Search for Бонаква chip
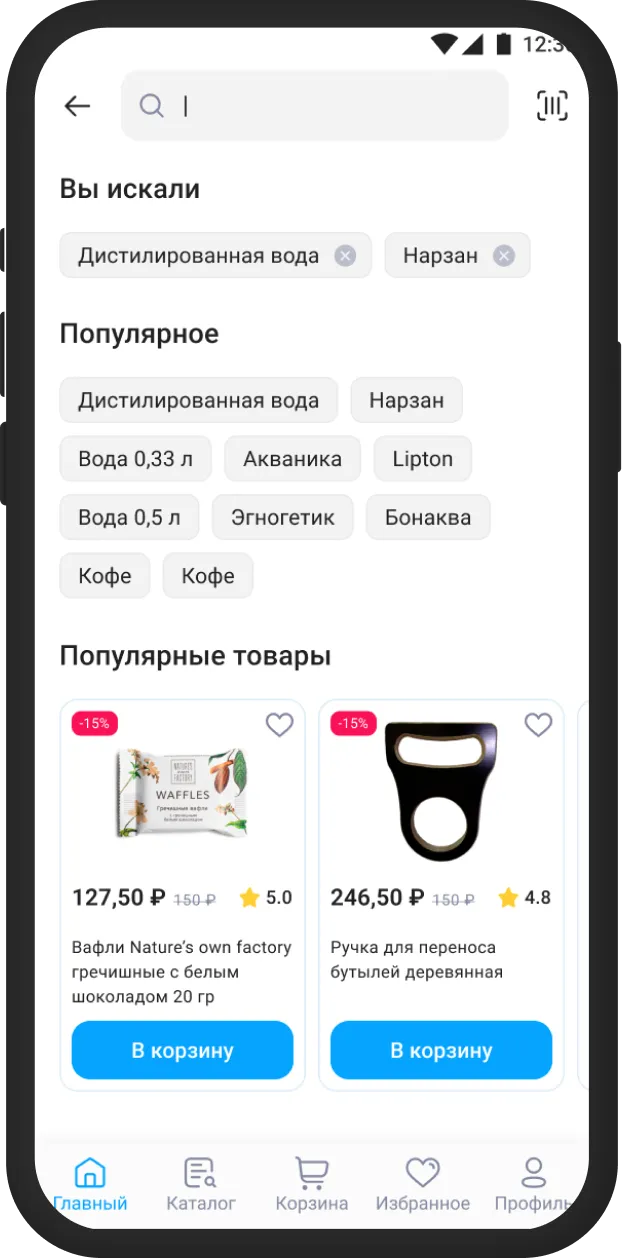The height and width of the screenshot is (1258, 624). pyautogui.click(x=428, y=518)
